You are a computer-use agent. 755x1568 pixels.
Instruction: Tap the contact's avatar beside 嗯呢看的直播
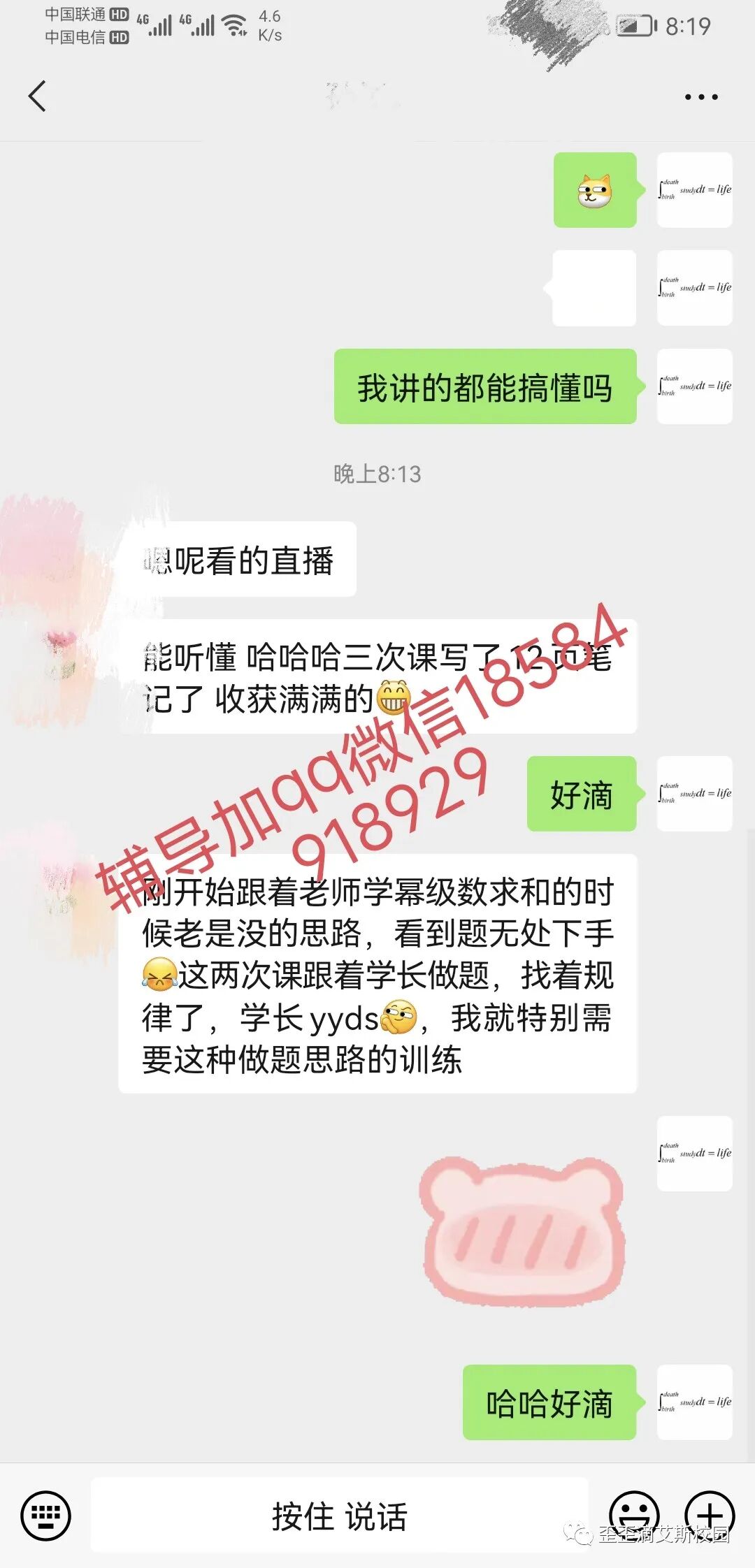point(59,559)
